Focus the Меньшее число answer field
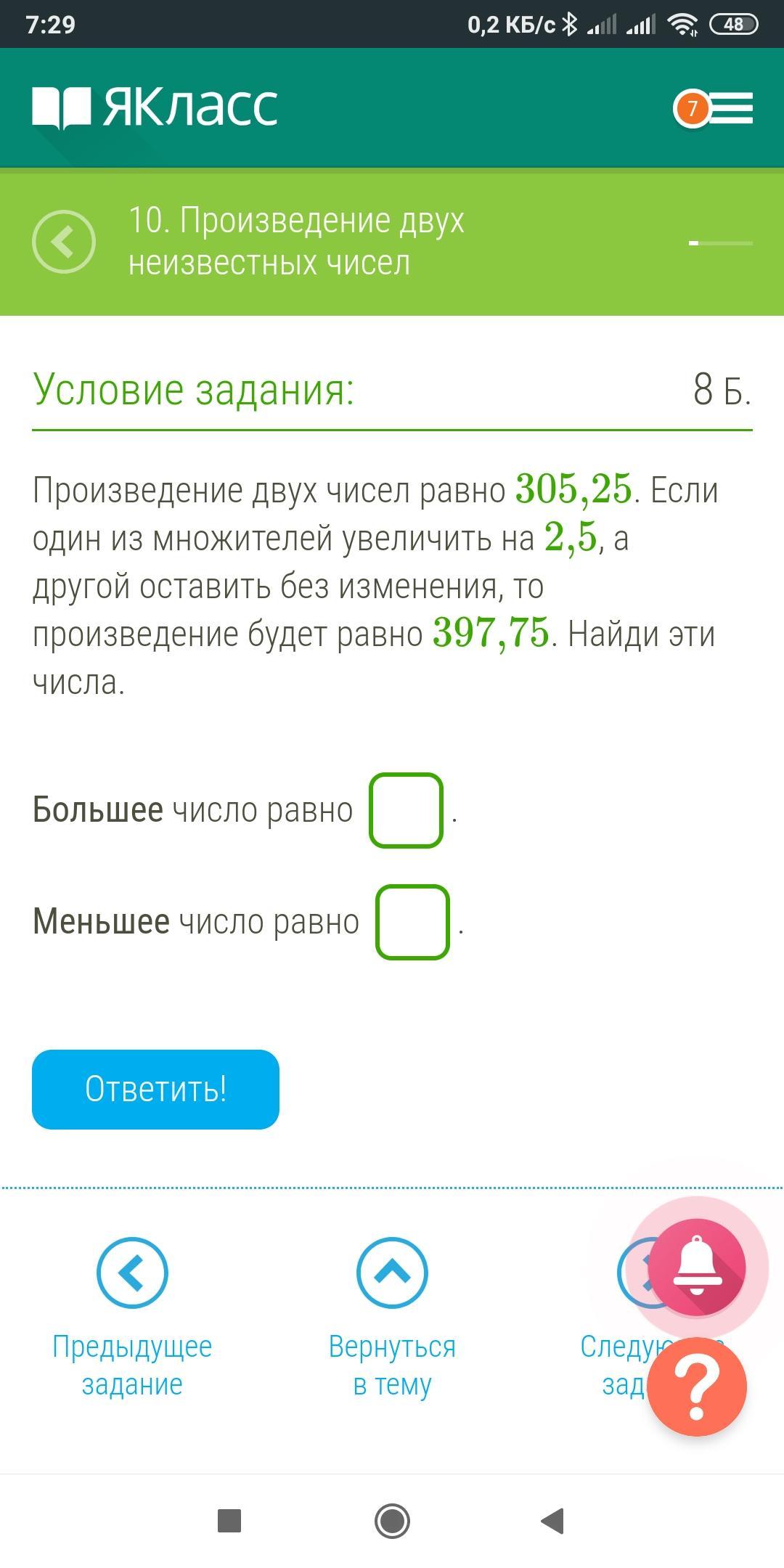 coord(412,922)
